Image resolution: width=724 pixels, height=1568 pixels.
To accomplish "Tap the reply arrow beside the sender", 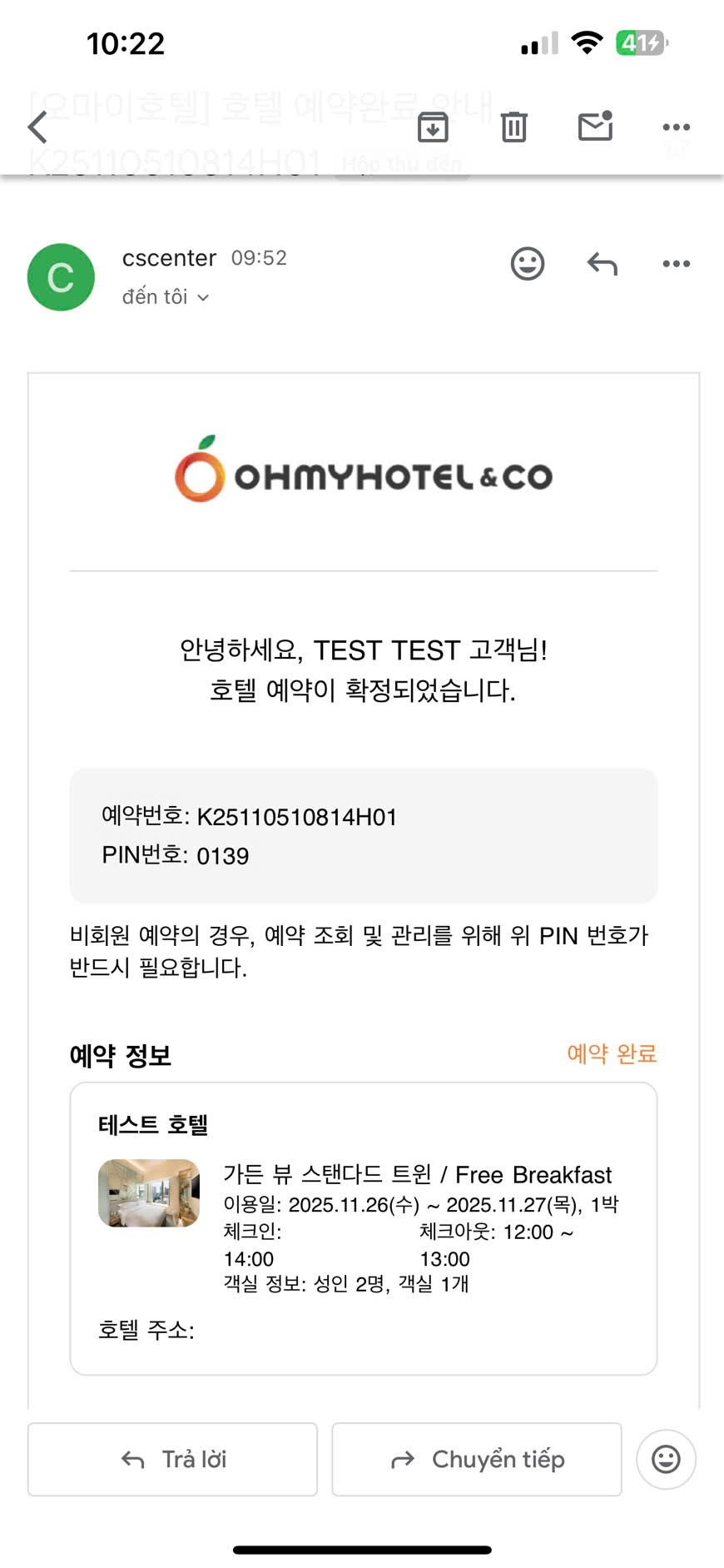I will pyautogui.click(x=602, y=264).
